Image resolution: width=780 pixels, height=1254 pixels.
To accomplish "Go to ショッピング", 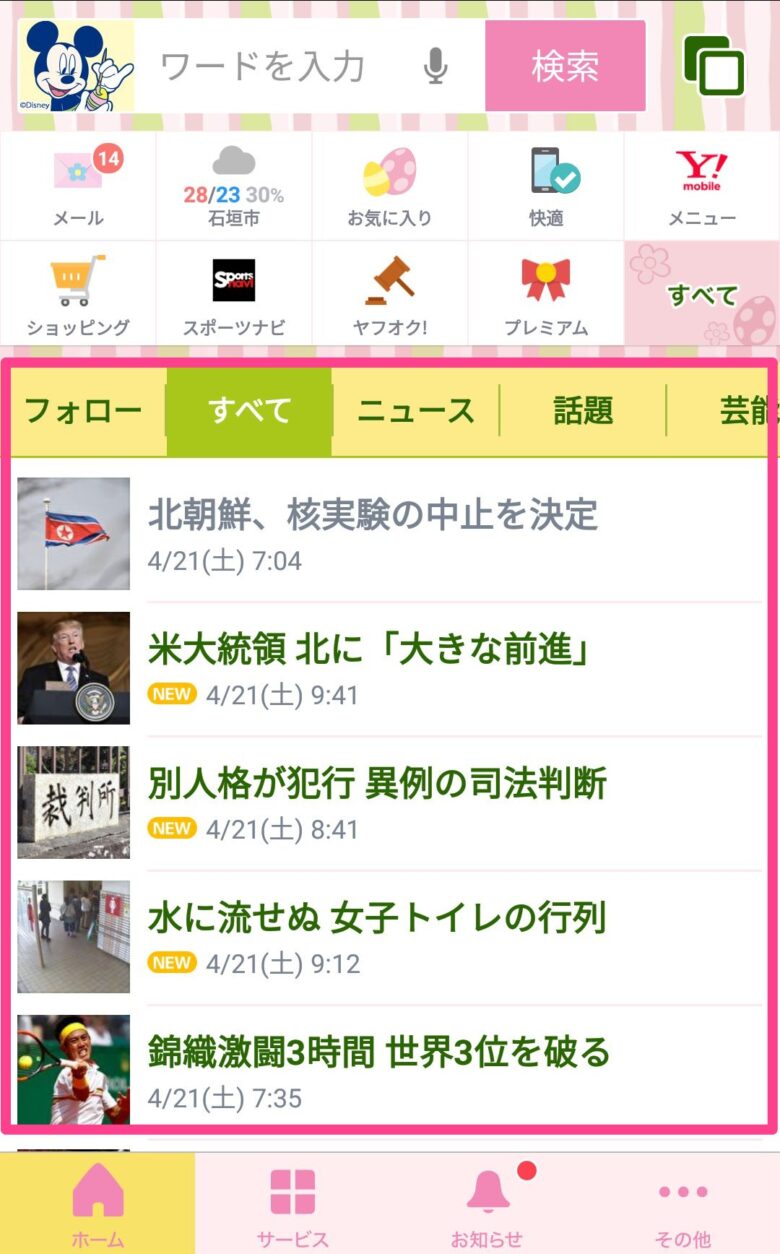I will coord(78,294).
